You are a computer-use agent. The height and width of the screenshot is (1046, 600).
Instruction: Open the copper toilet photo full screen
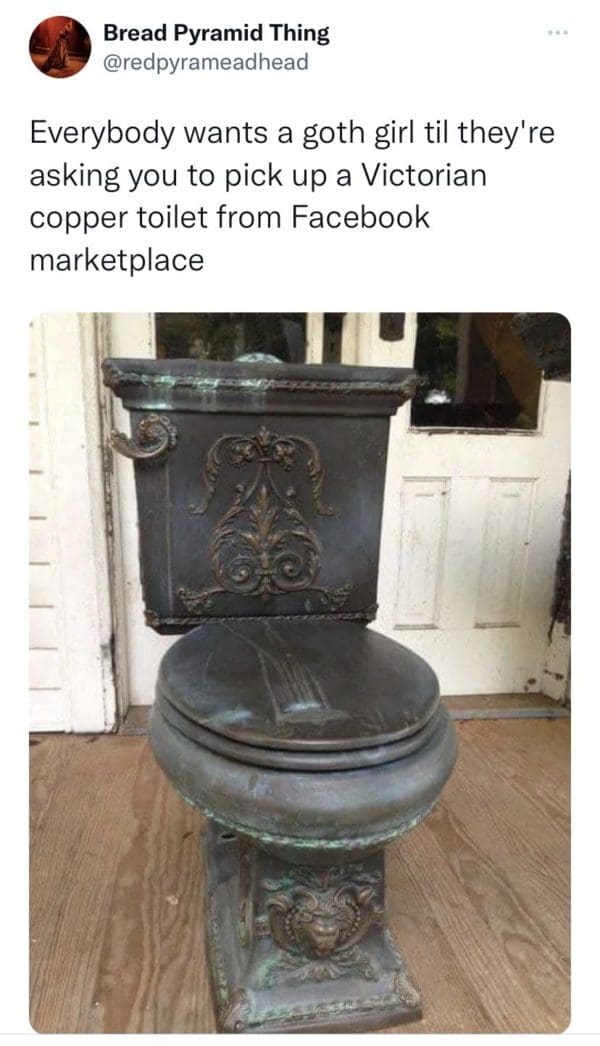click(x=300, y=672)
